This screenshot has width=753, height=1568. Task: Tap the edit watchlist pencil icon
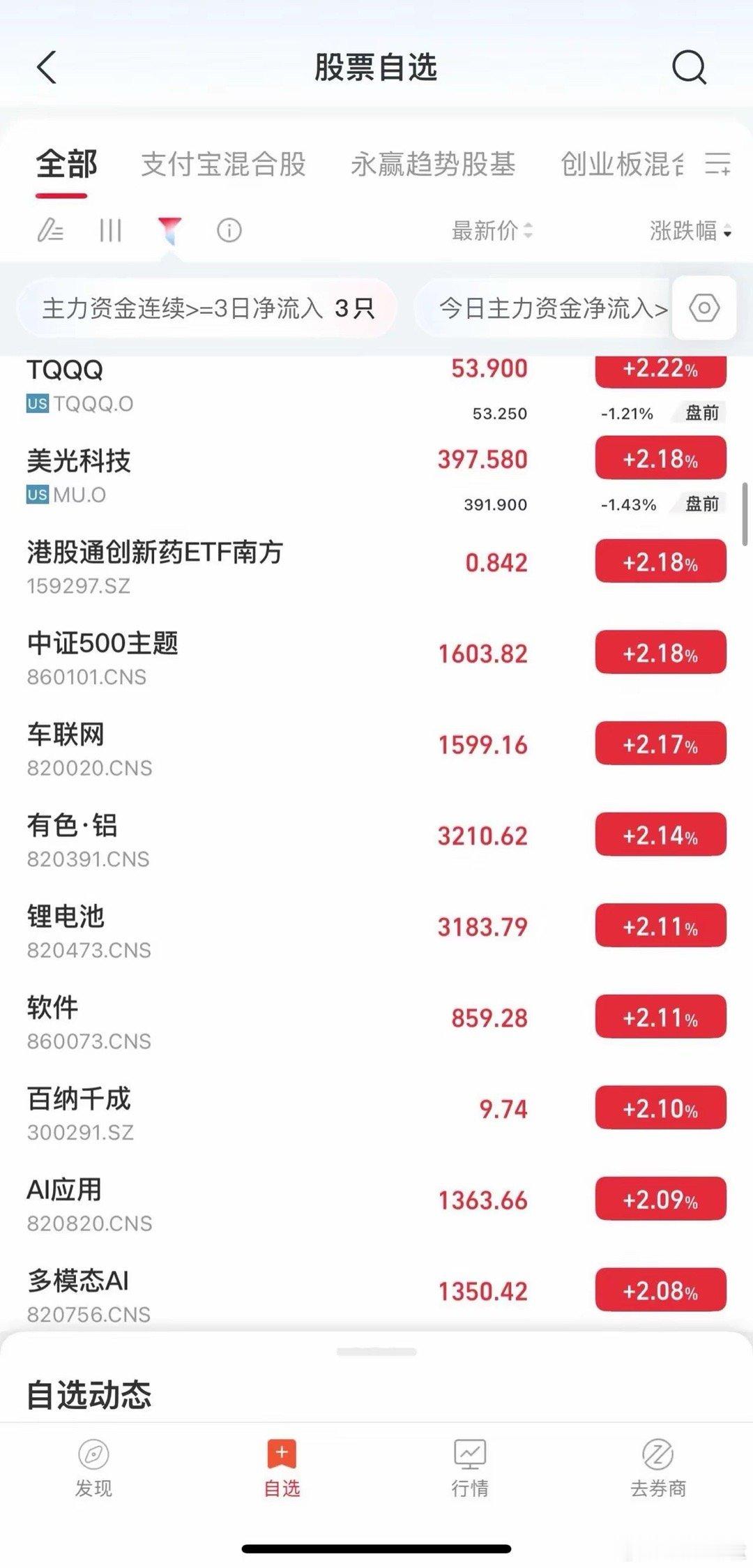point(50,229)
